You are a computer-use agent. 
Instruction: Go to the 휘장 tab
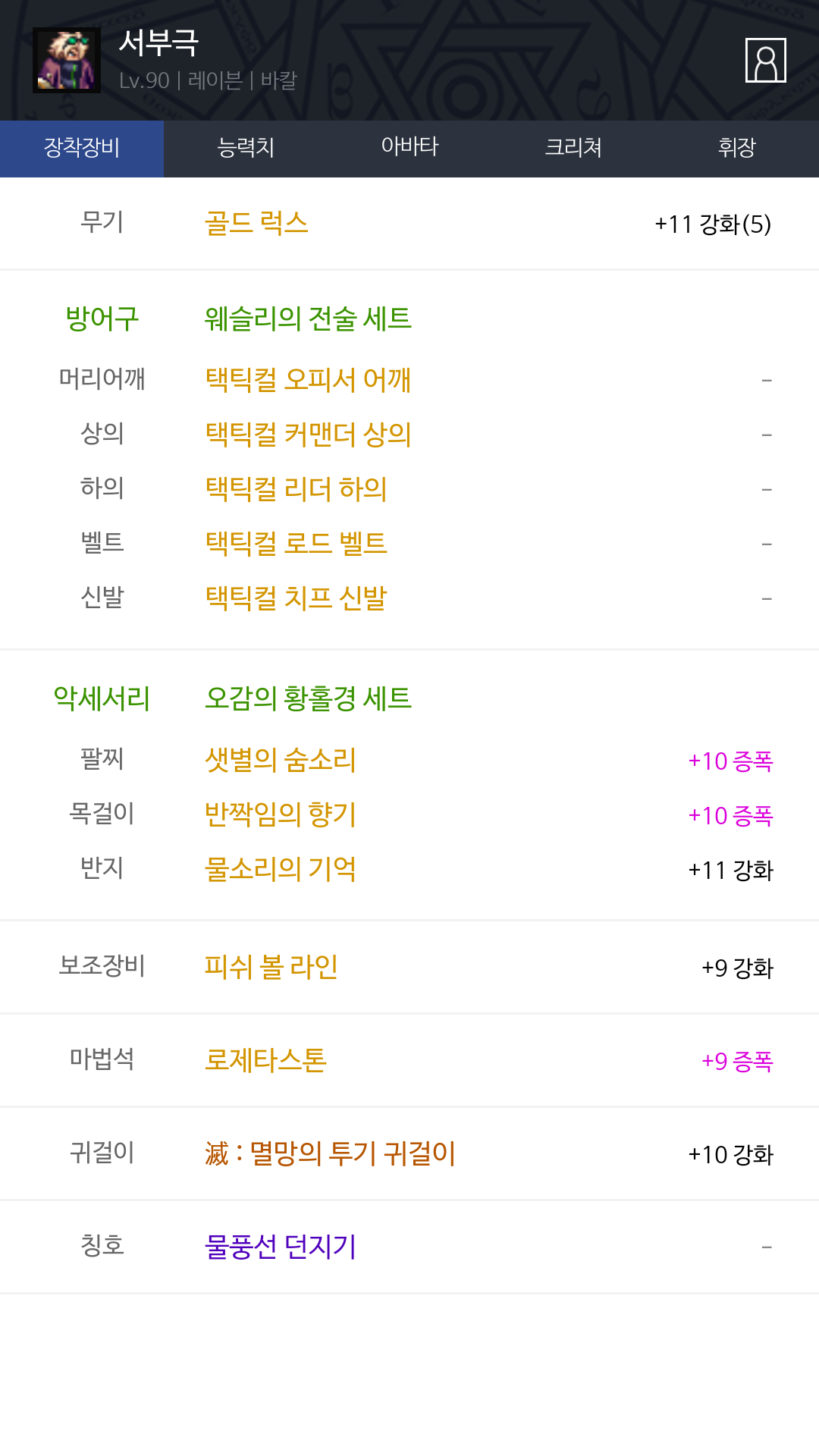click(x=737, y=148)
